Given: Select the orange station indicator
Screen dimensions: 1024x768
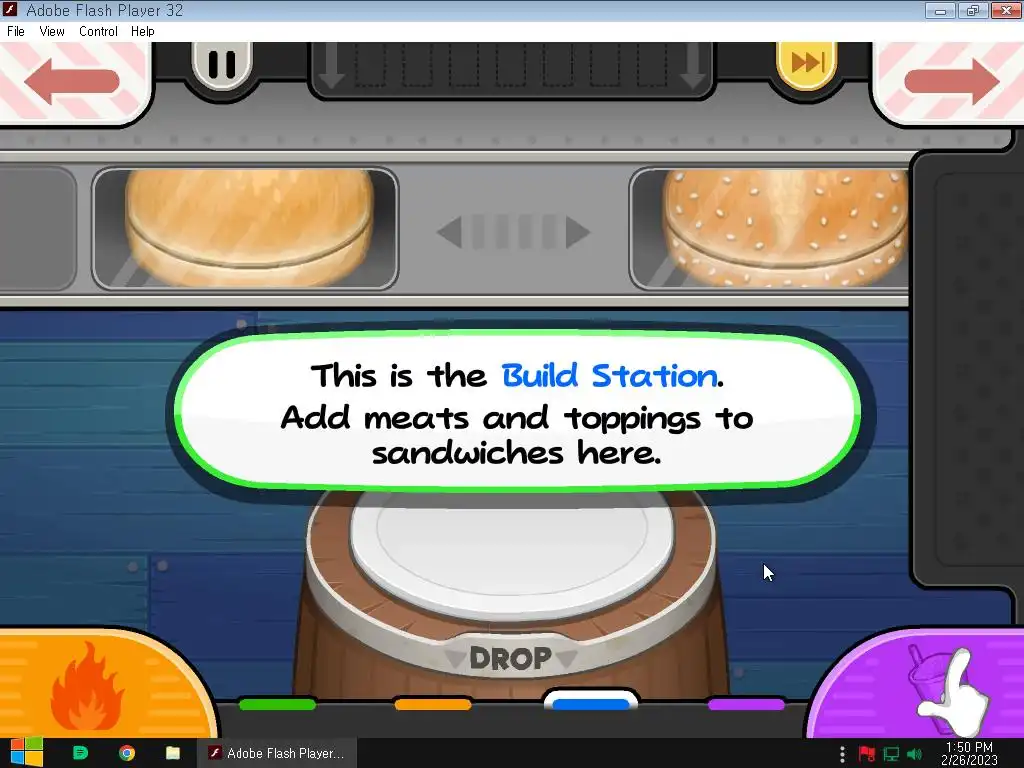Looking at the screenshot, I should [x=432, y=705].
